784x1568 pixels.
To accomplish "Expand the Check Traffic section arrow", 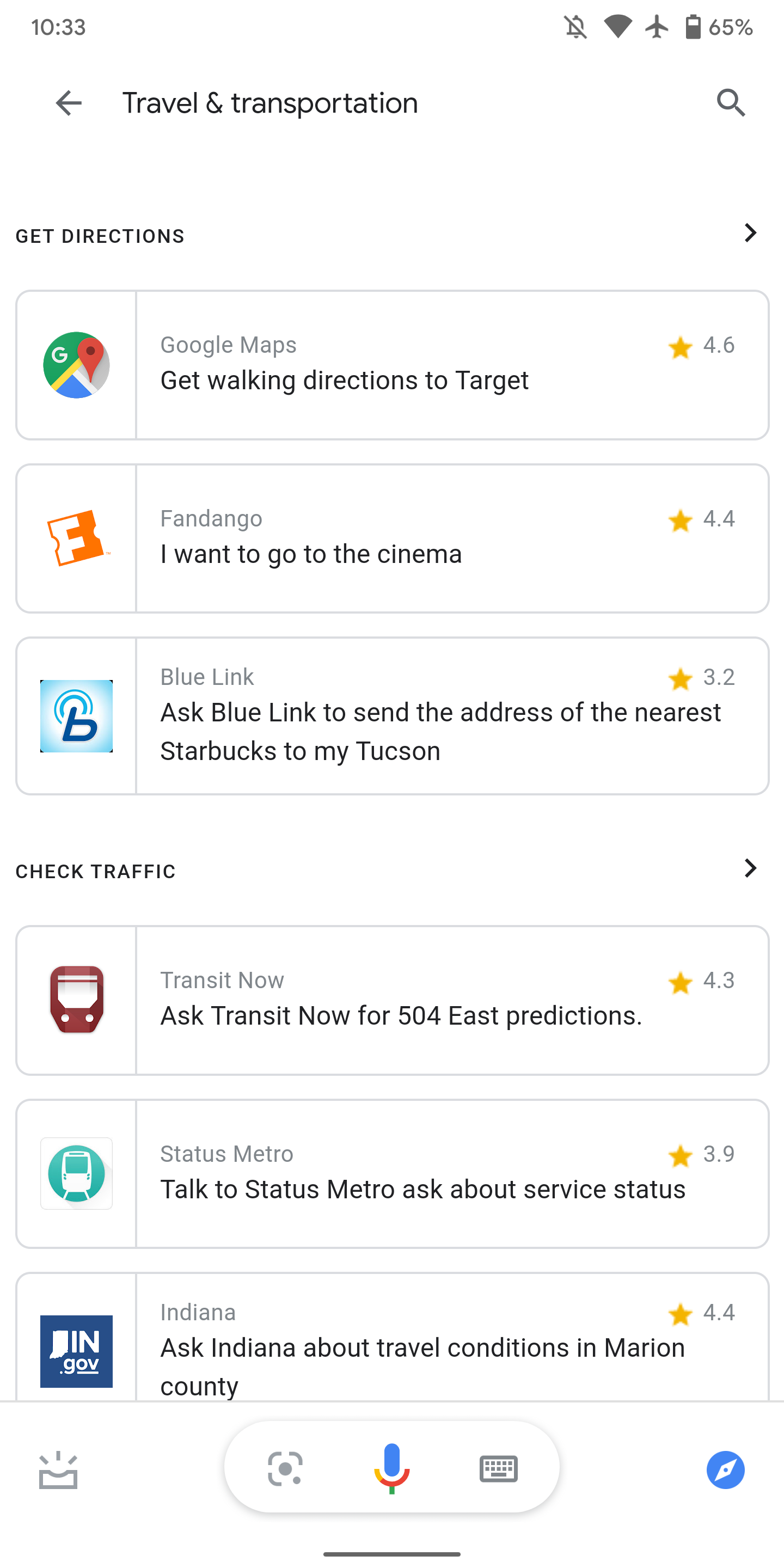I will click(751, 868).
